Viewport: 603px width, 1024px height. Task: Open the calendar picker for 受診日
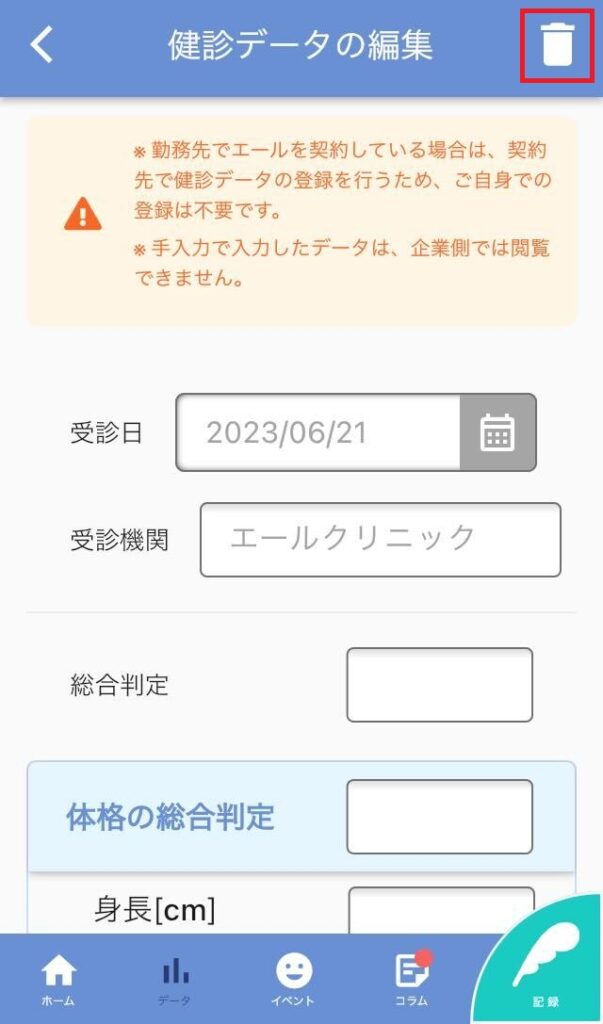point(498,432)
